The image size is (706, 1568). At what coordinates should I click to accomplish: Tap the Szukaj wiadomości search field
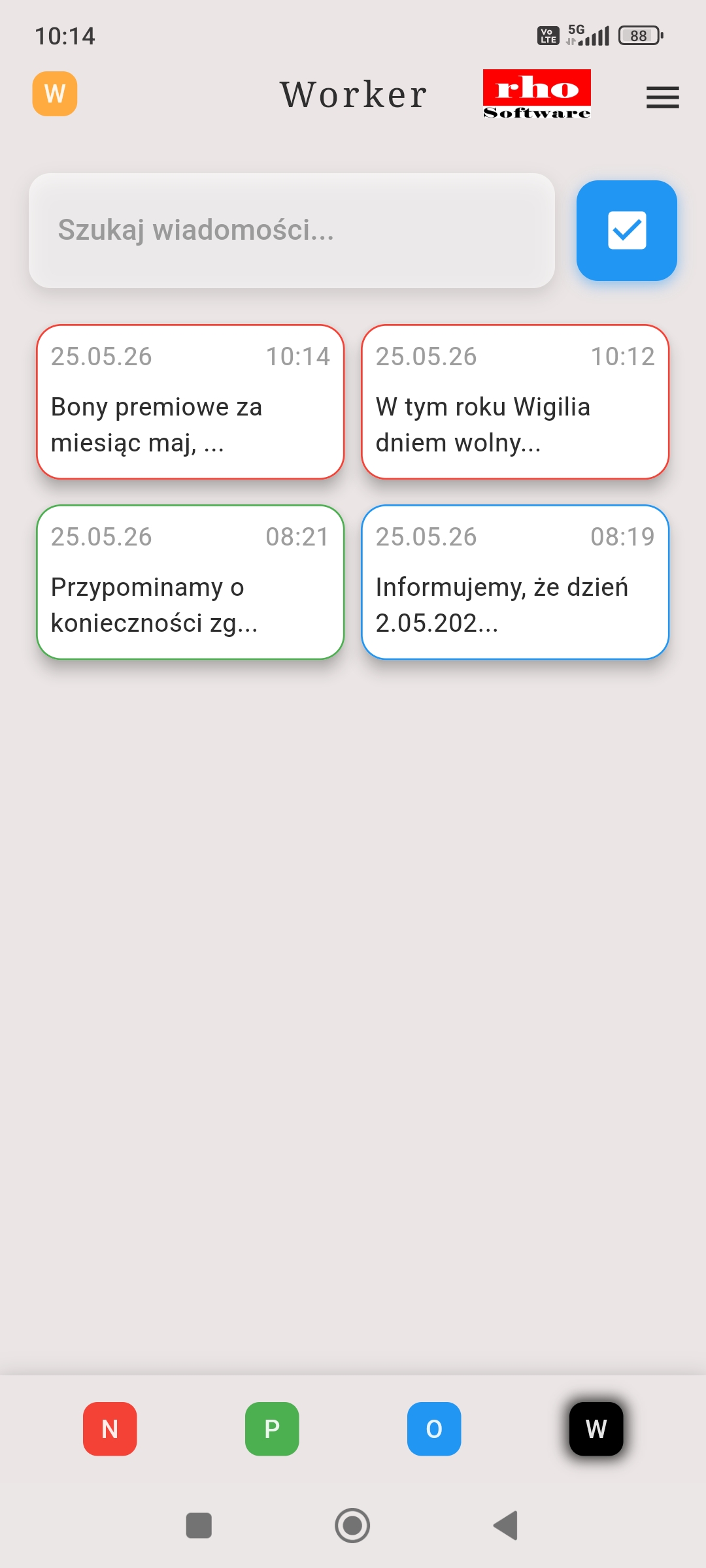coord(292,231)
